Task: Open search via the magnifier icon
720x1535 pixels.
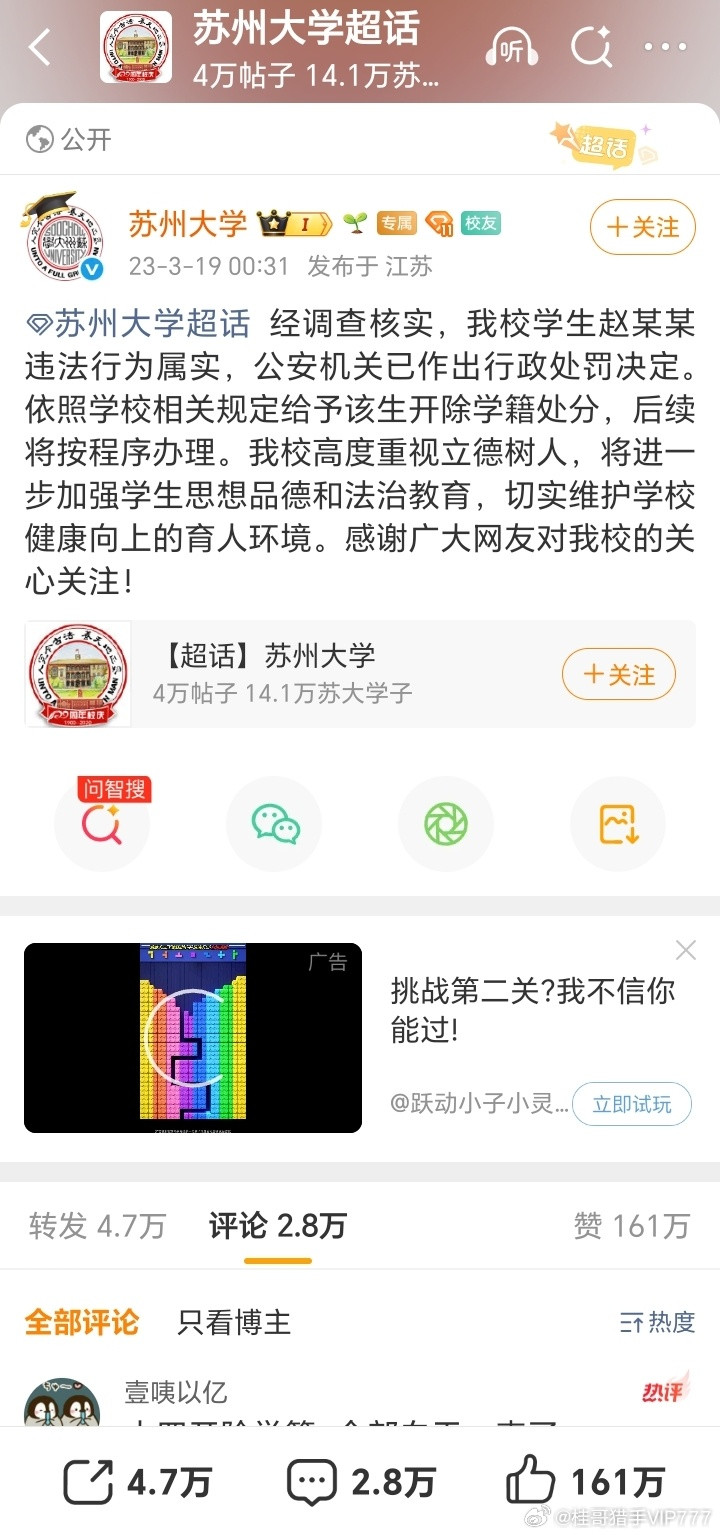Action: [x=592, y=47]
